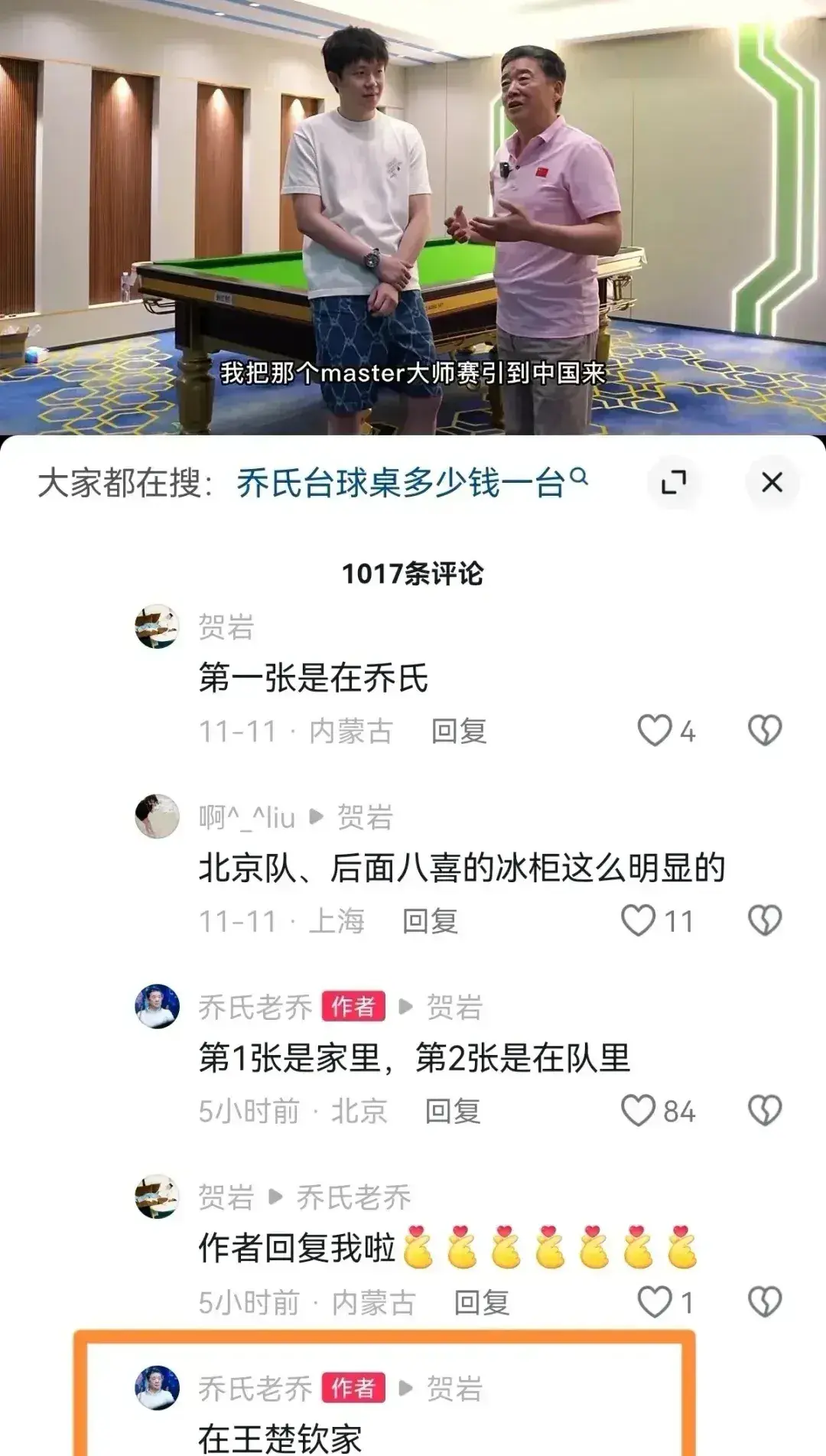The image size is (826, 1456).
Task: Search 乔氏台球桌多少钱一台 suggestion
Action: 411,483
